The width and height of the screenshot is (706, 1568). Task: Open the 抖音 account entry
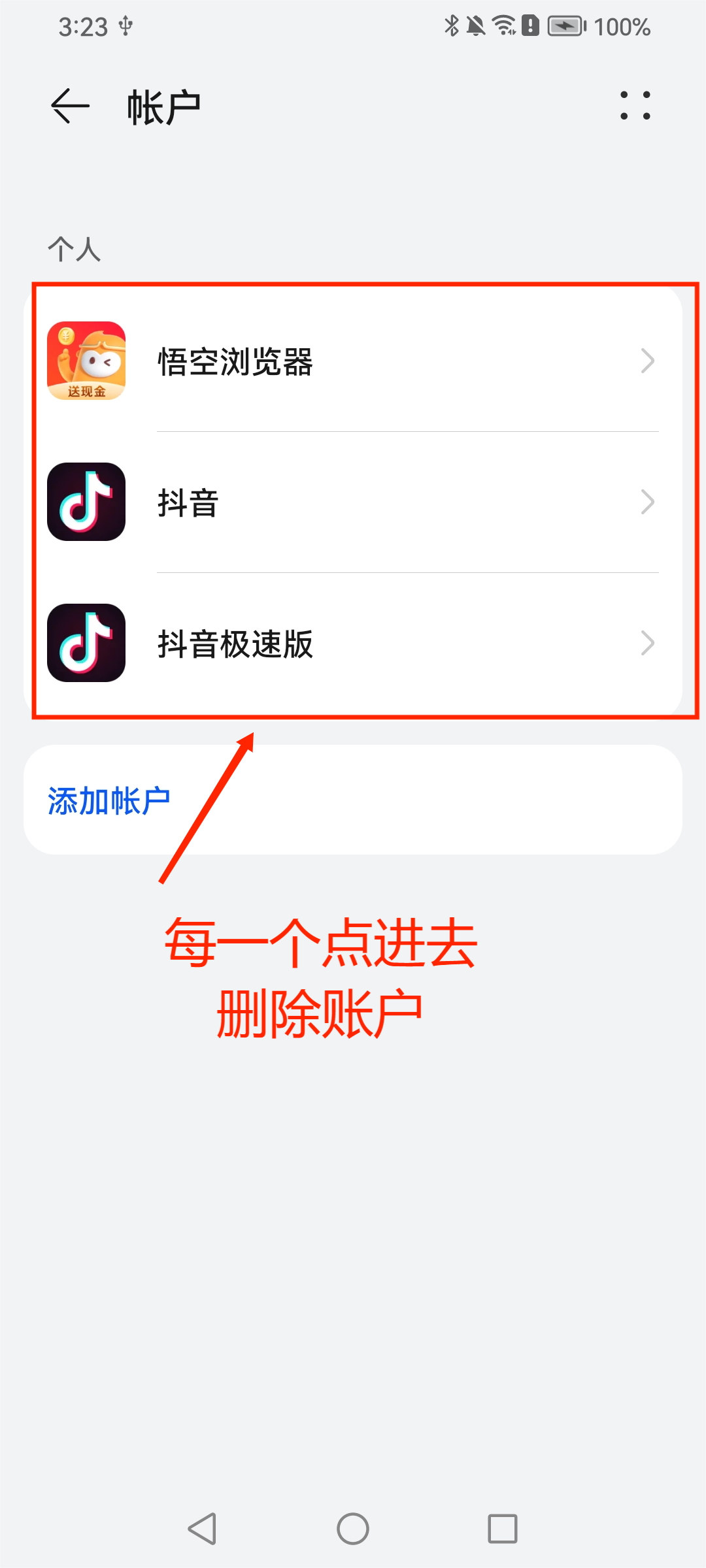tap(353, 502)
